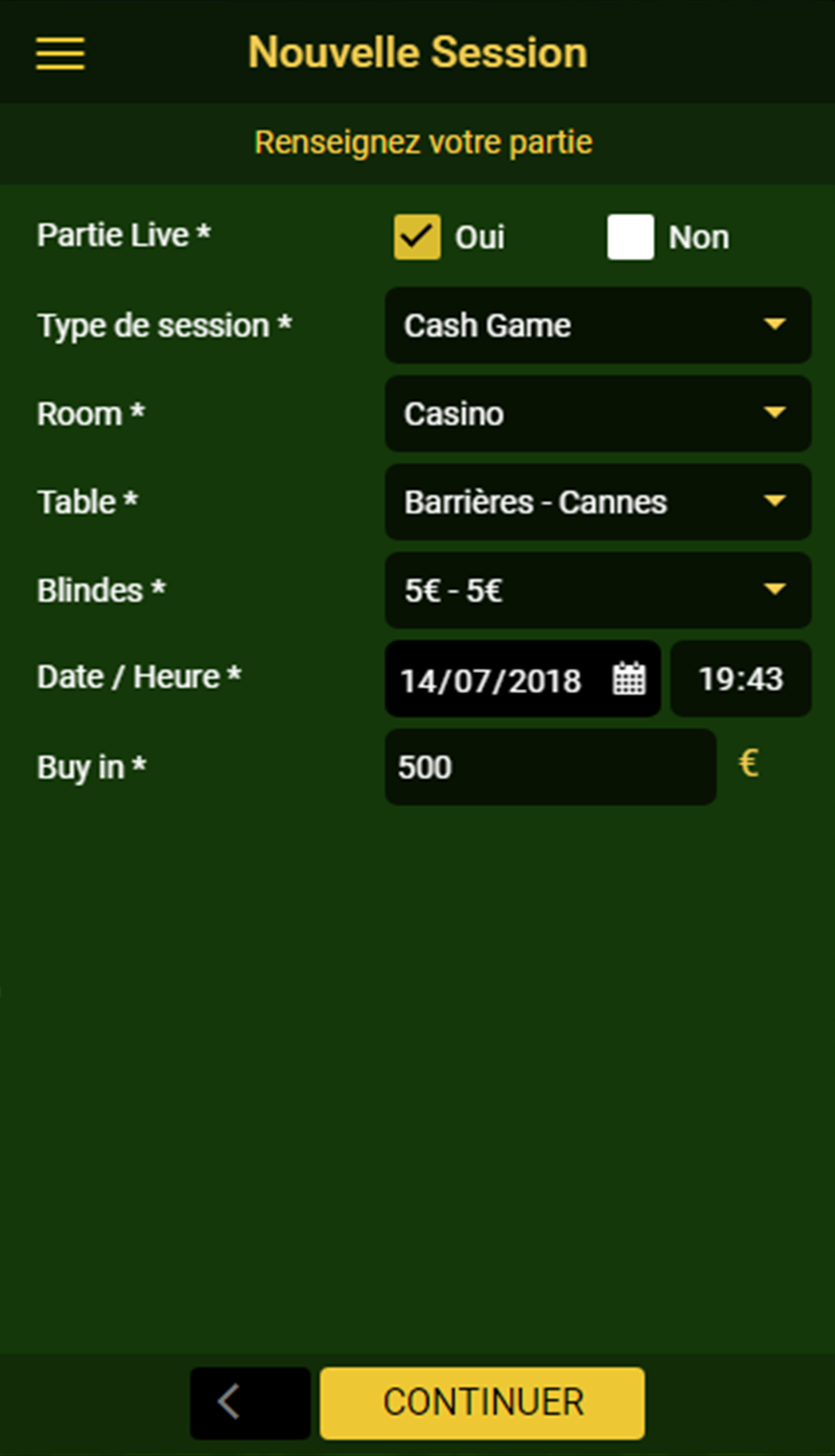Open the Room dropdown showing Casino
This screenshot has width=835, height=1456.
tap(598, 413)
